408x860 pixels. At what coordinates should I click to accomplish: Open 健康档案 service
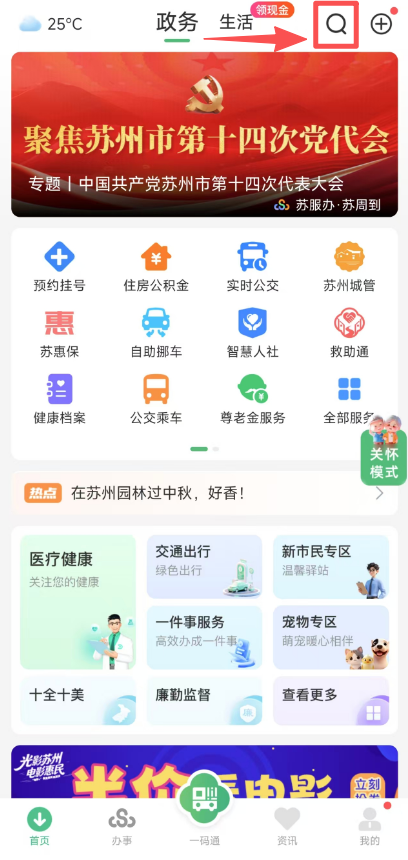[59, 399]
